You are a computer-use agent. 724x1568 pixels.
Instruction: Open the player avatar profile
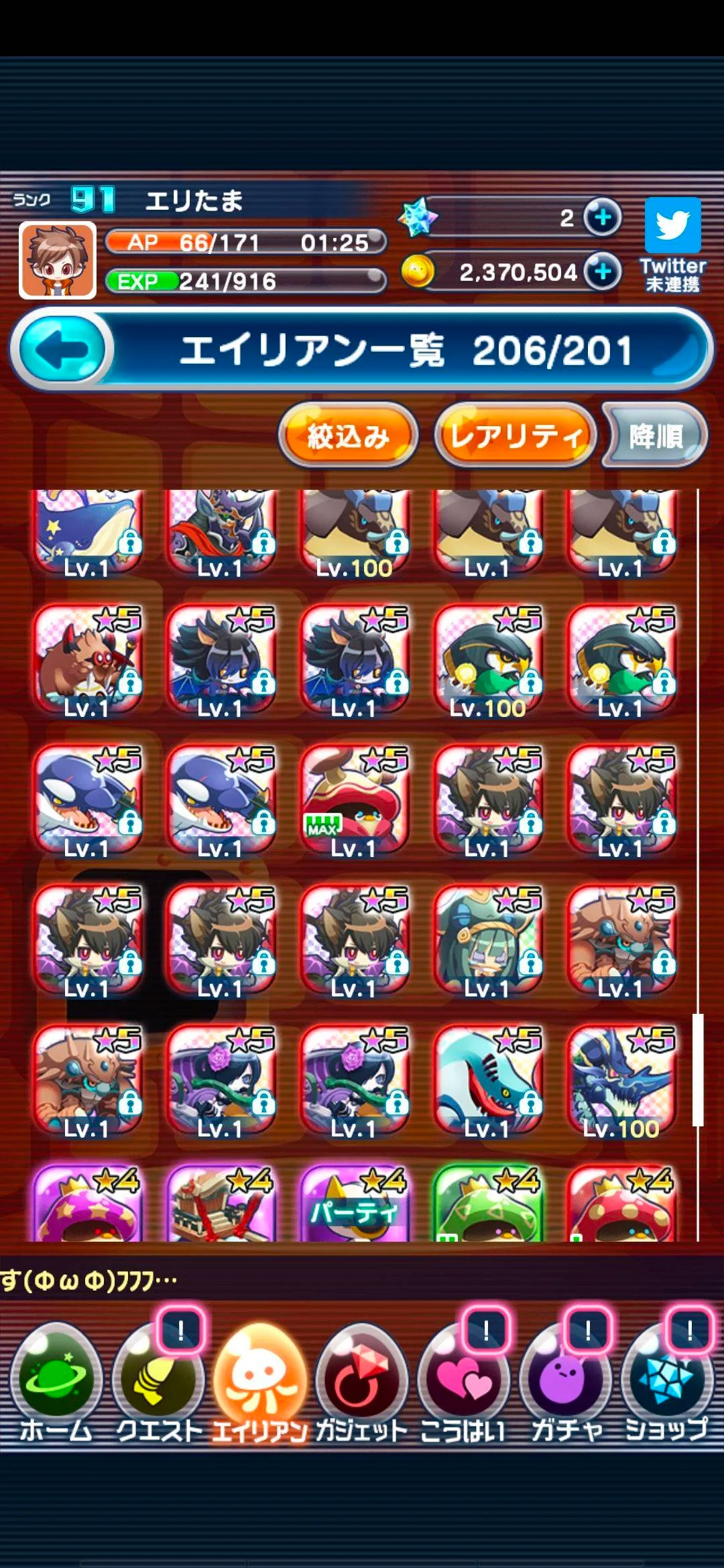(x=58, y=260)
